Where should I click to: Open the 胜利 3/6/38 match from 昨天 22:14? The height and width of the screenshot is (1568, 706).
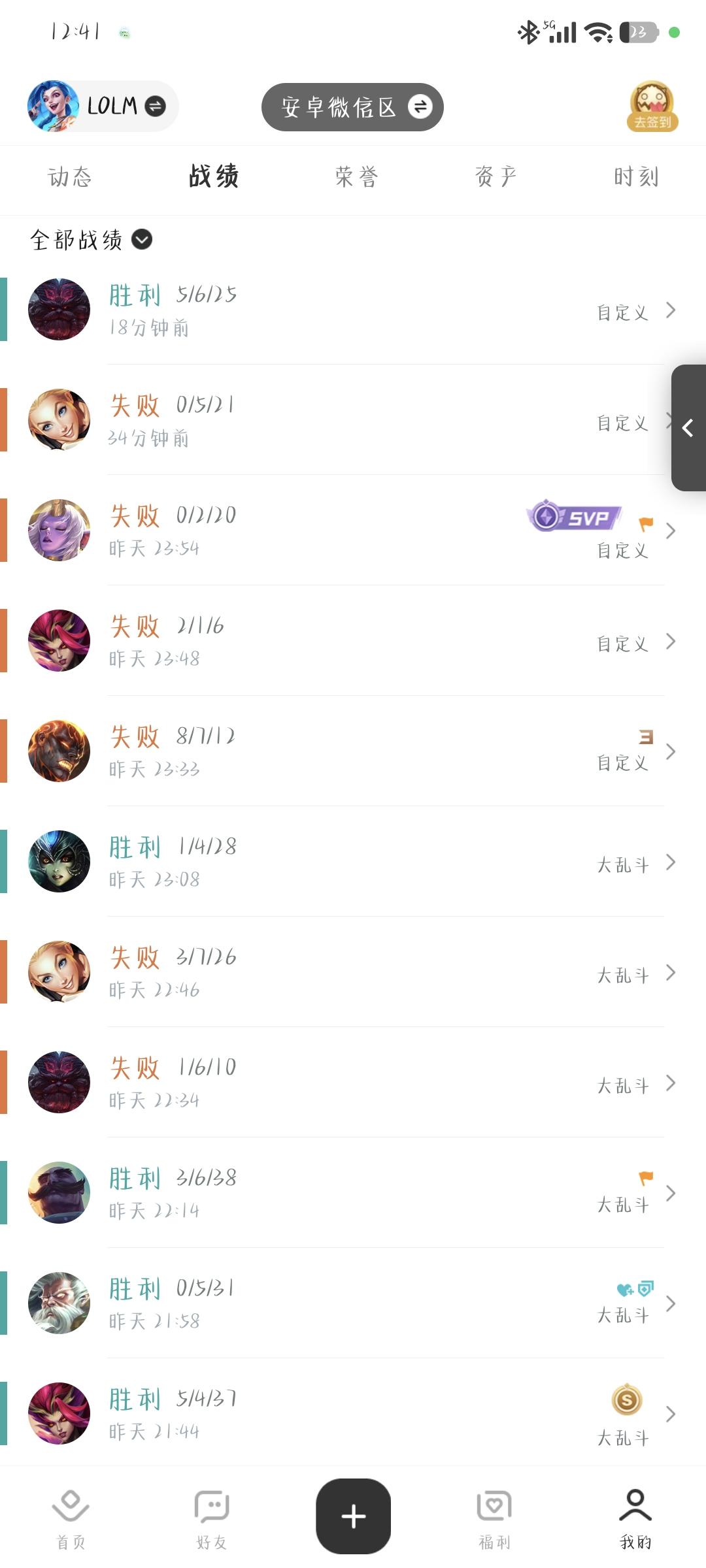click(353, 1193)
